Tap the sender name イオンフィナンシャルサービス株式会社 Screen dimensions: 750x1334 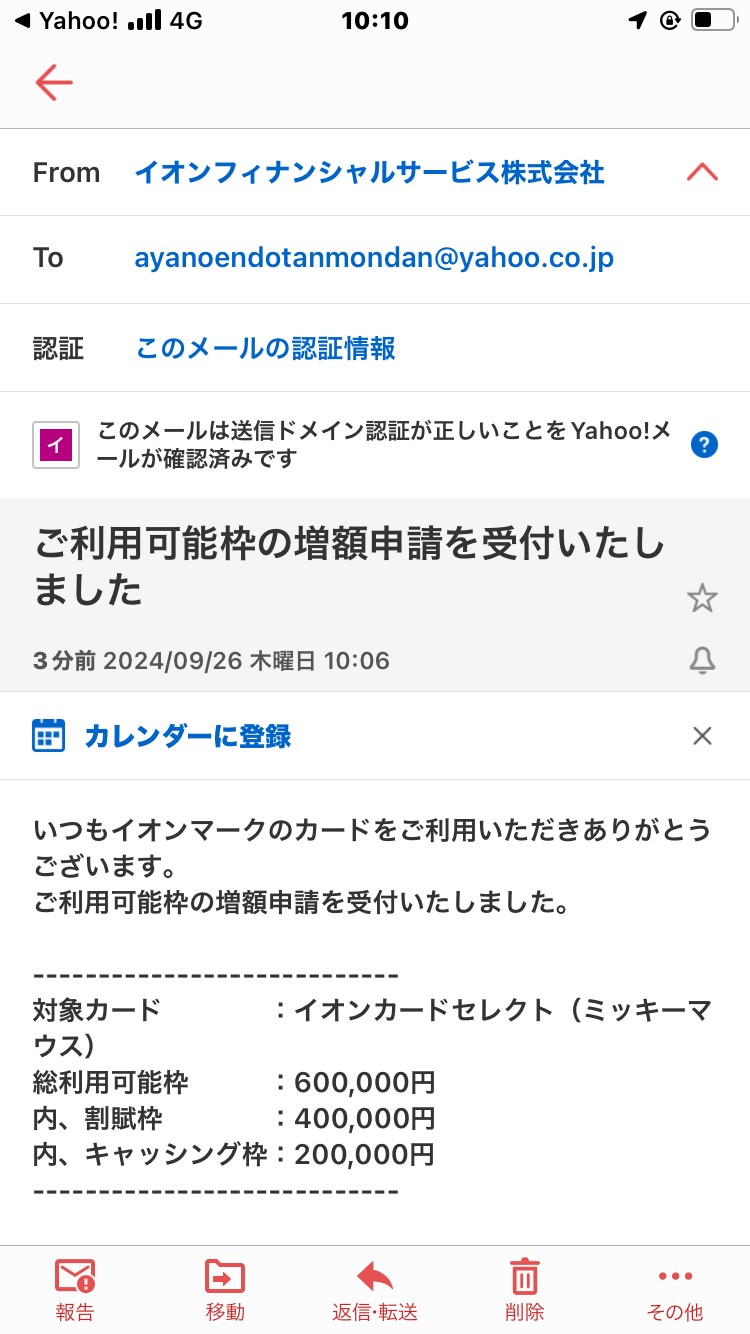pyautogui.click(x=369, y=173)
